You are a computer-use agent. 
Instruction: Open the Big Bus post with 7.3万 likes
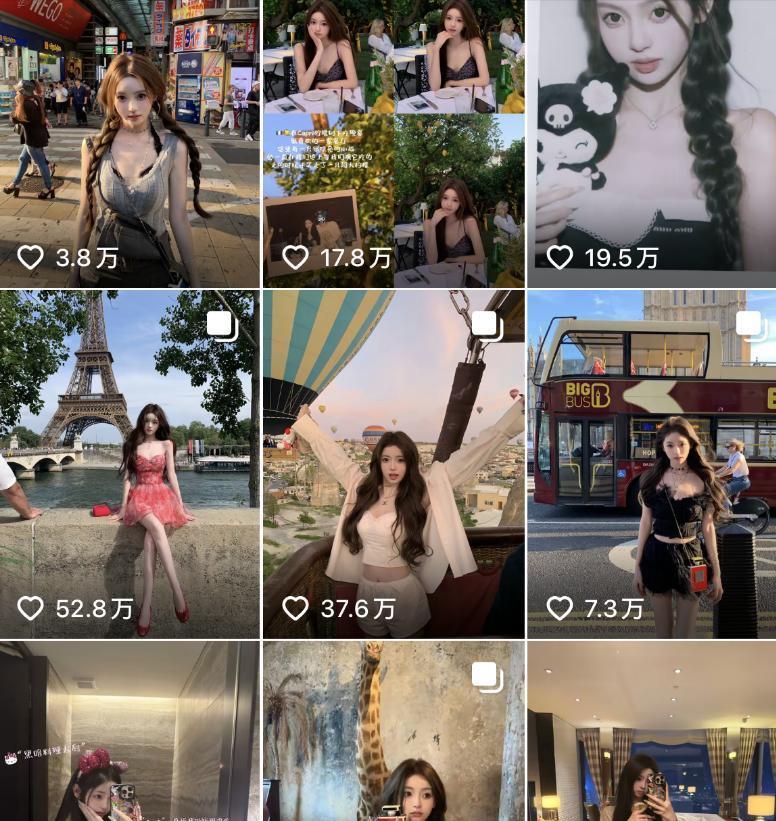point(652,464)
